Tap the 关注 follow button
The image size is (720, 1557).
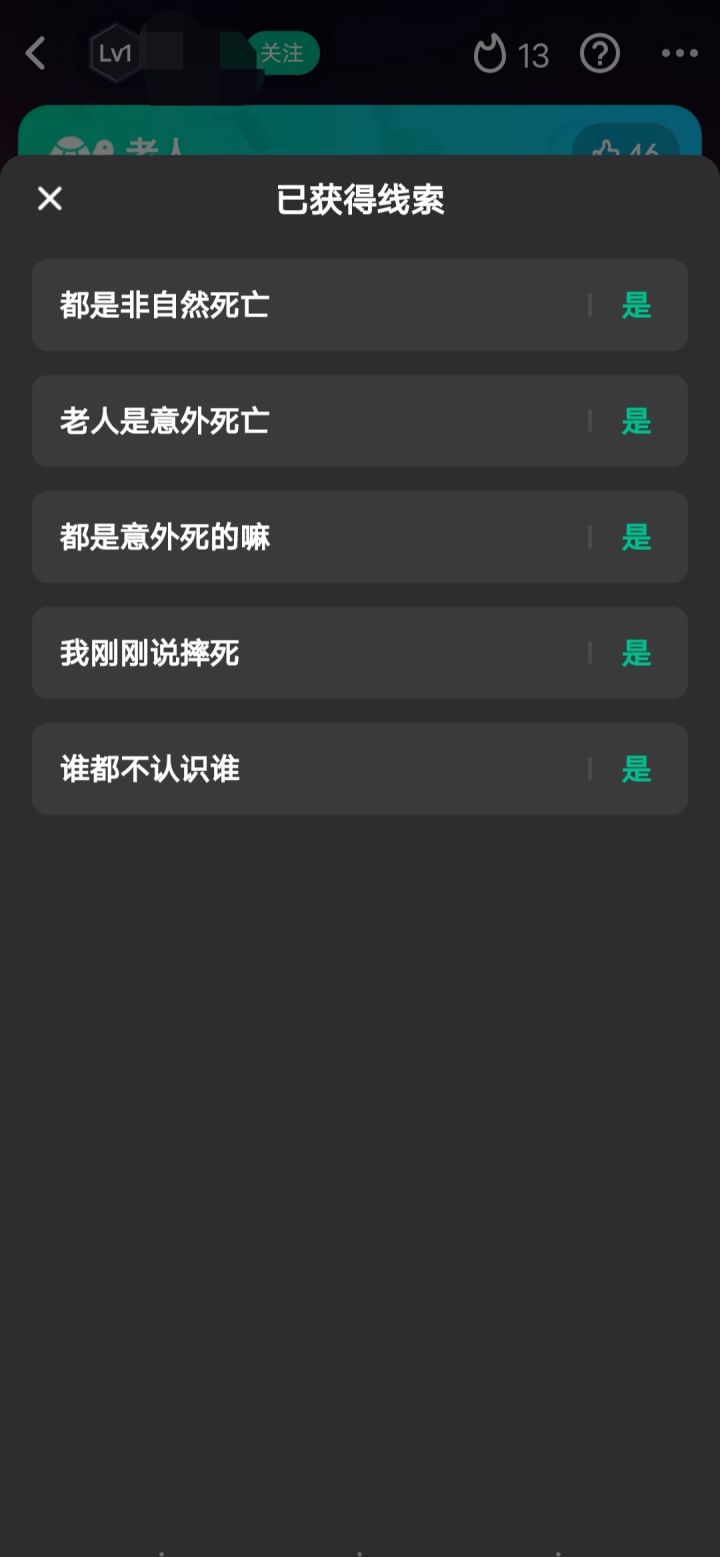282,55
